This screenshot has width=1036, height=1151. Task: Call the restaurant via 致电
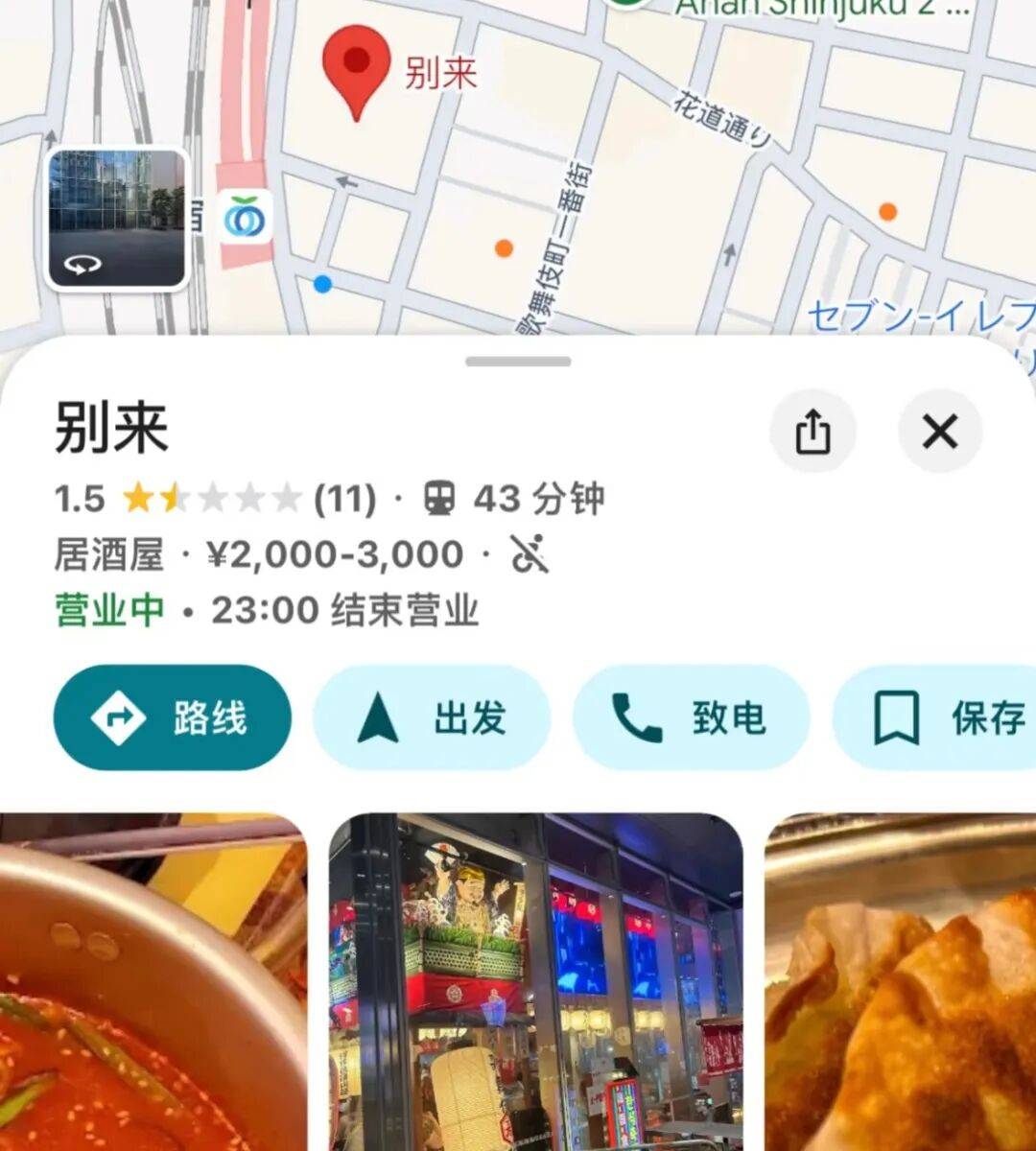pos(691,717)
